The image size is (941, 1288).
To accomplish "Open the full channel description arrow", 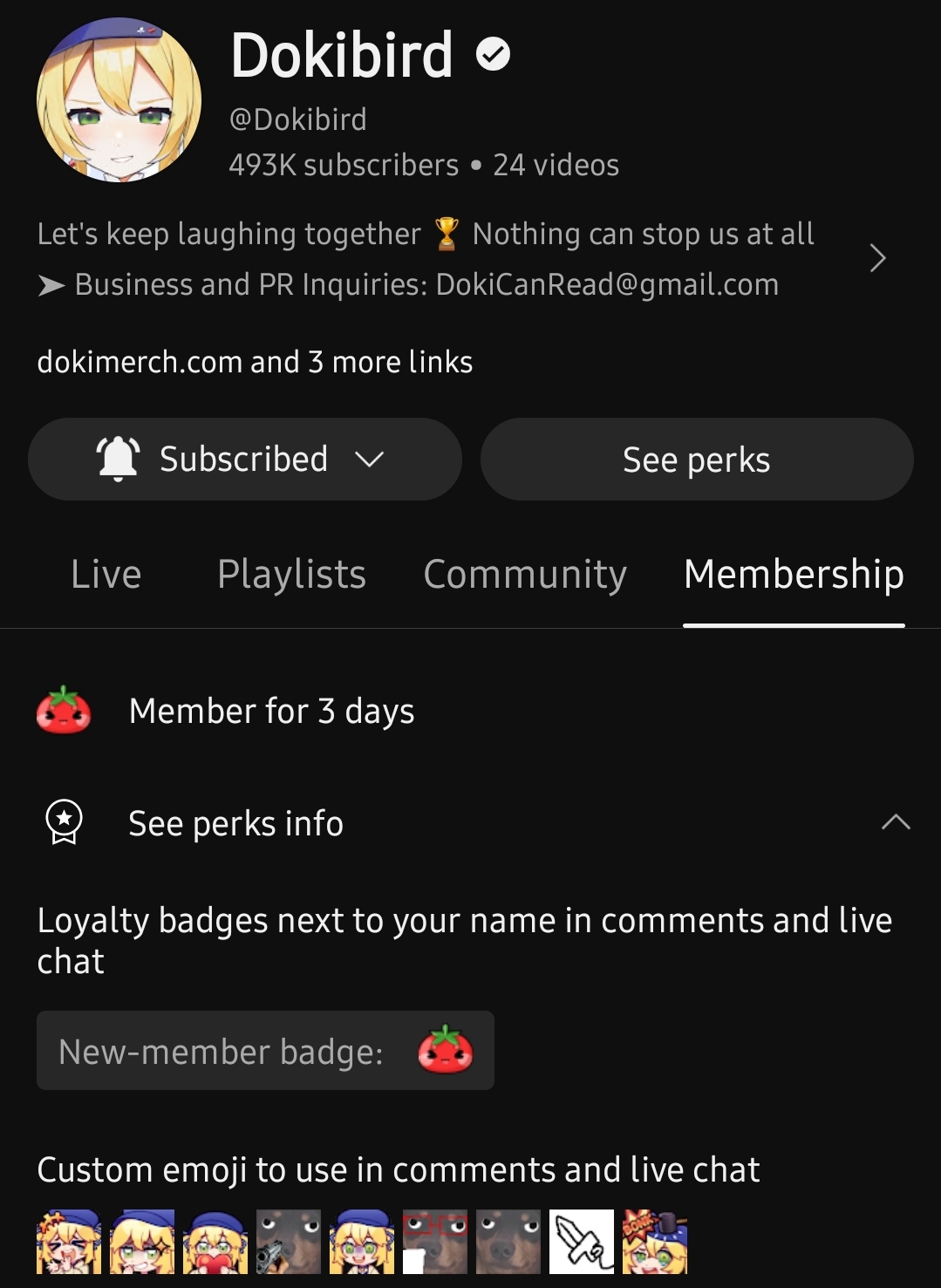I will click(x=877, y=258).
